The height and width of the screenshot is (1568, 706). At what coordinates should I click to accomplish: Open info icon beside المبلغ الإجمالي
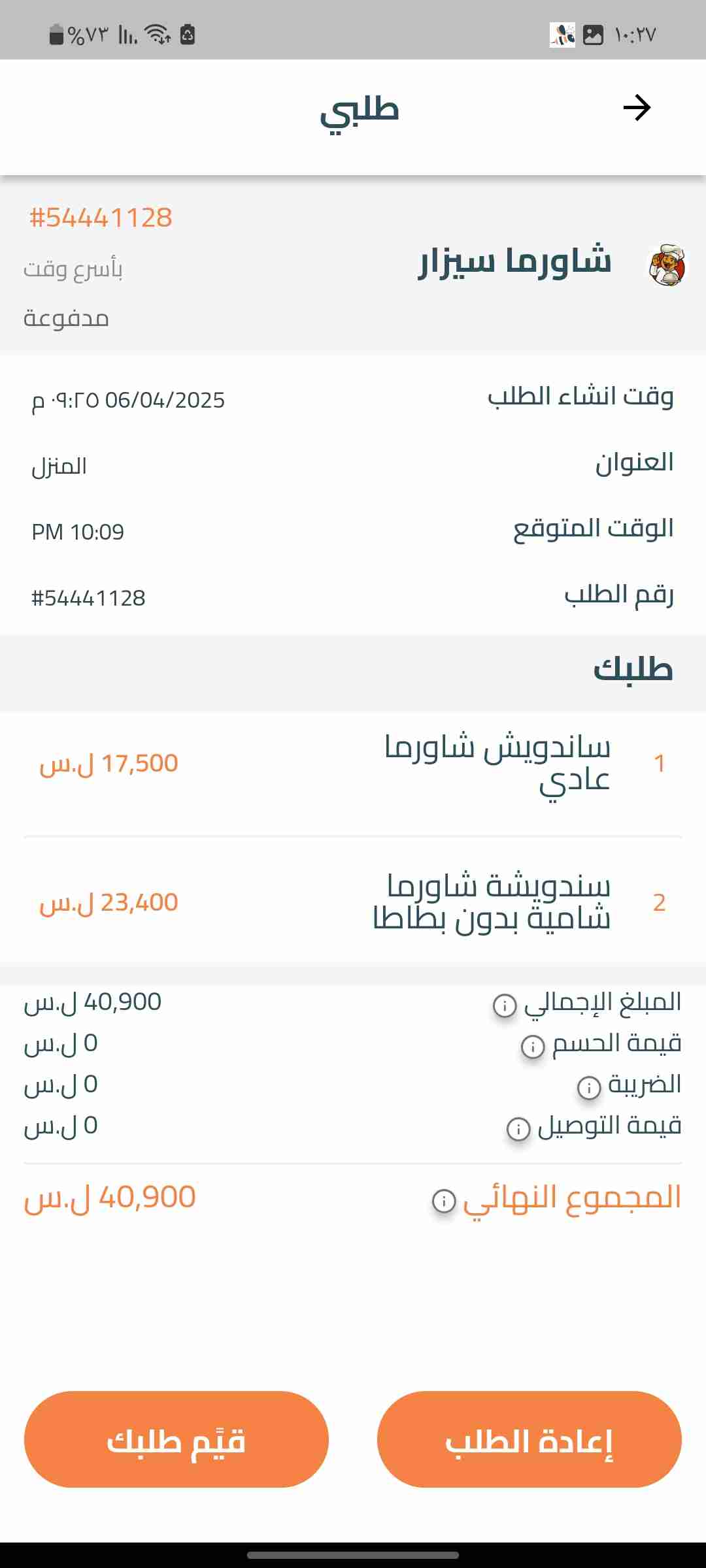click(505, 1005)
